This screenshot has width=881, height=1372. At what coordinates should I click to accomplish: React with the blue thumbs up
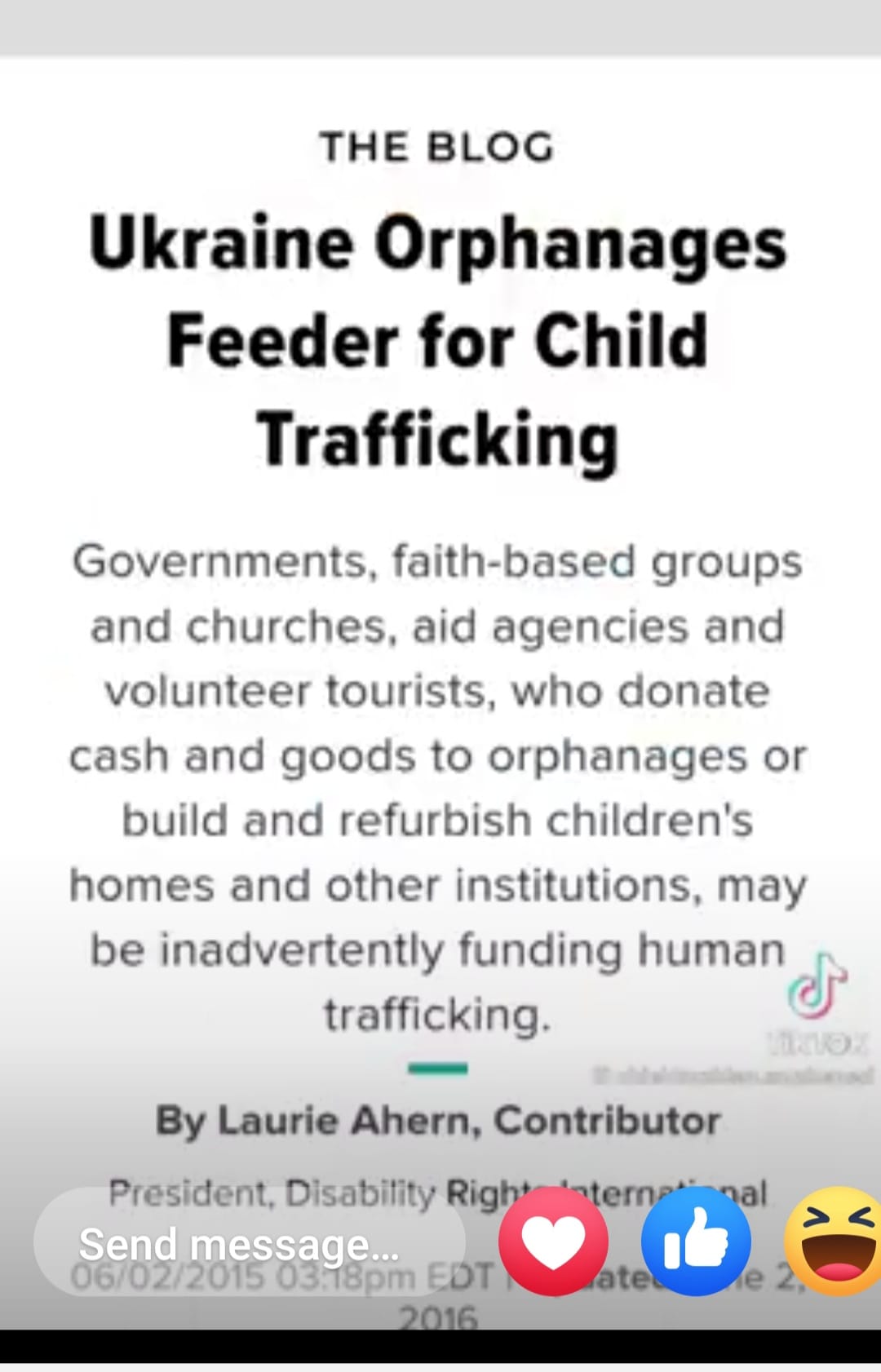pos(696,1241)
